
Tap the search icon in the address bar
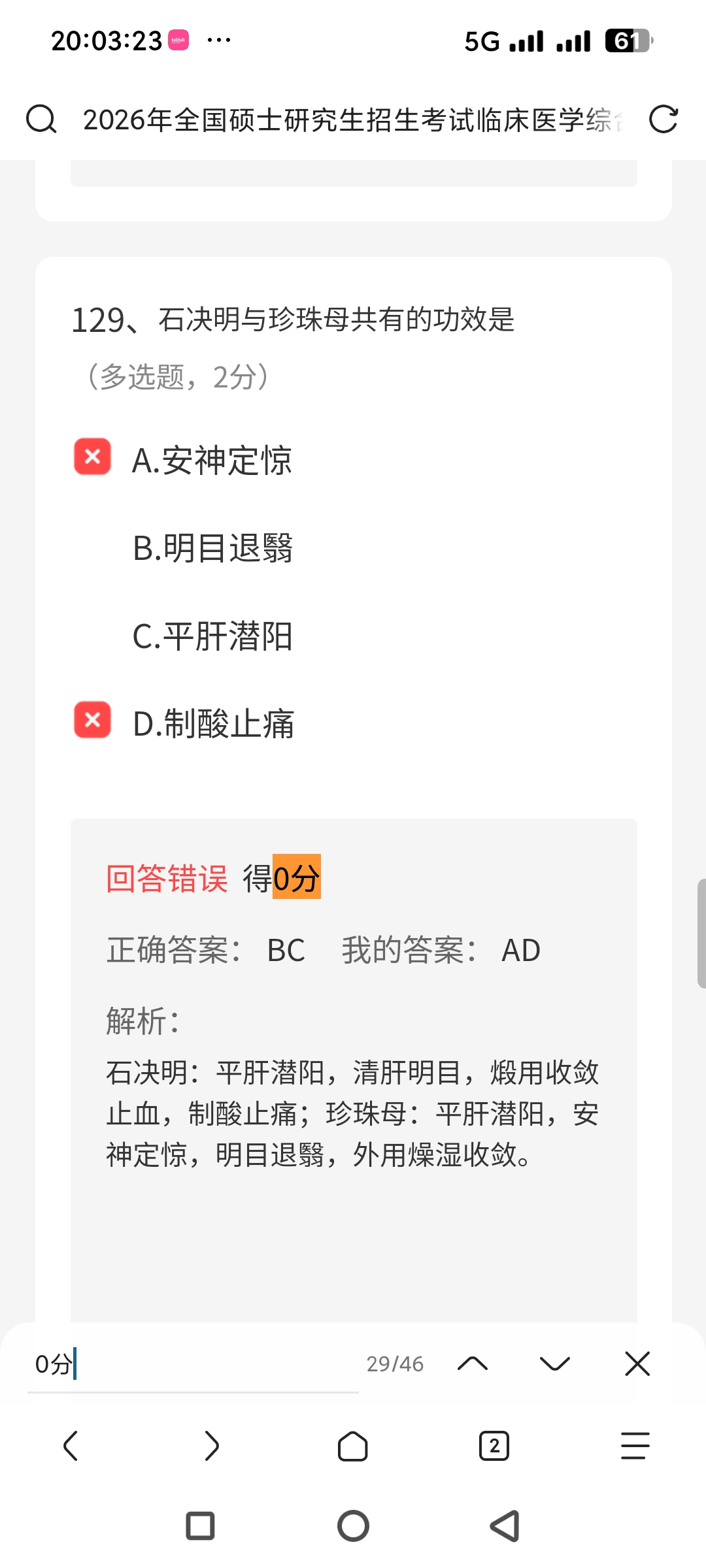point(41,120)
